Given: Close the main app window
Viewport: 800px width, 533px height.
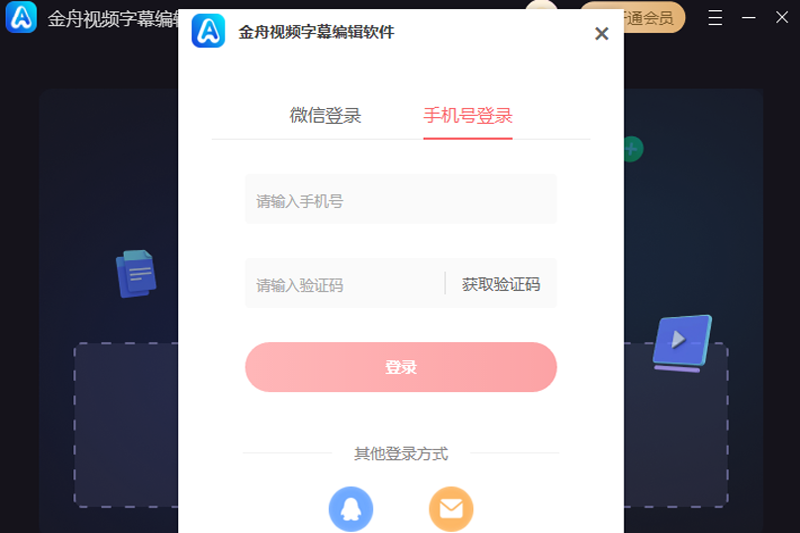Looking at the screenshot, I should point(780,18).
